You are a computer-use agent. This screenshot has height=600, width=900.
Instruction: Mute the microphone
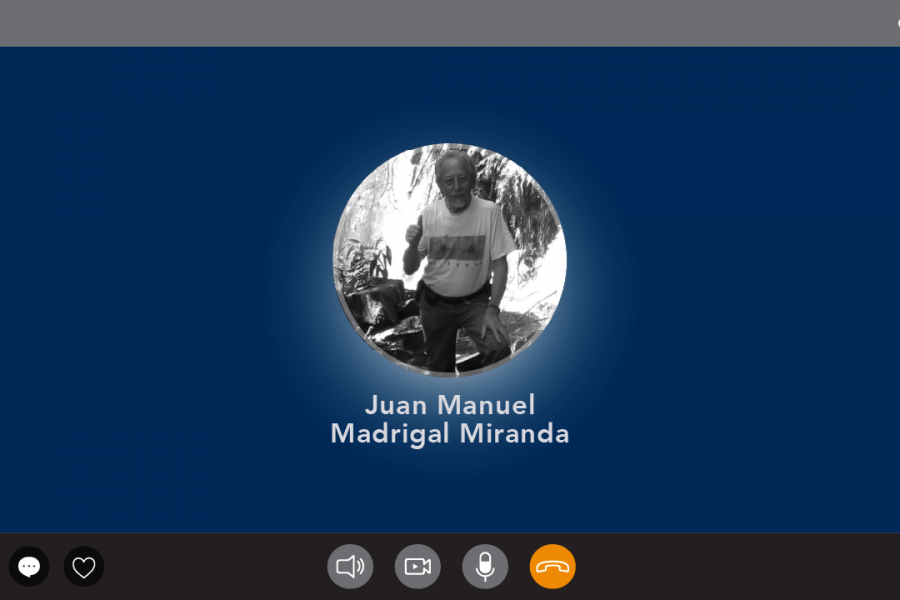(x=485, y=567)
